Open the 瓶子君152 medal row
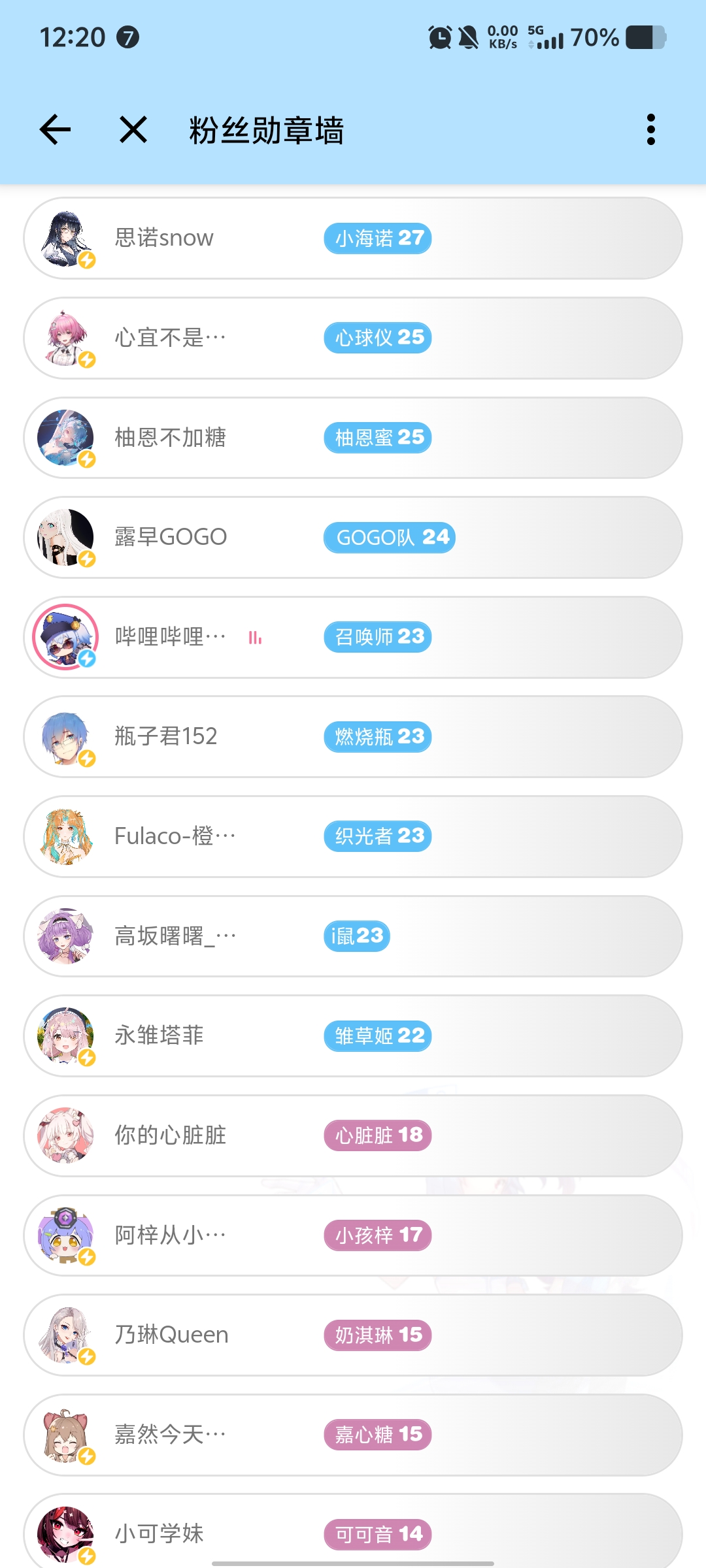The width and height of the screenshot is (706, 1568). coord(353,737)
